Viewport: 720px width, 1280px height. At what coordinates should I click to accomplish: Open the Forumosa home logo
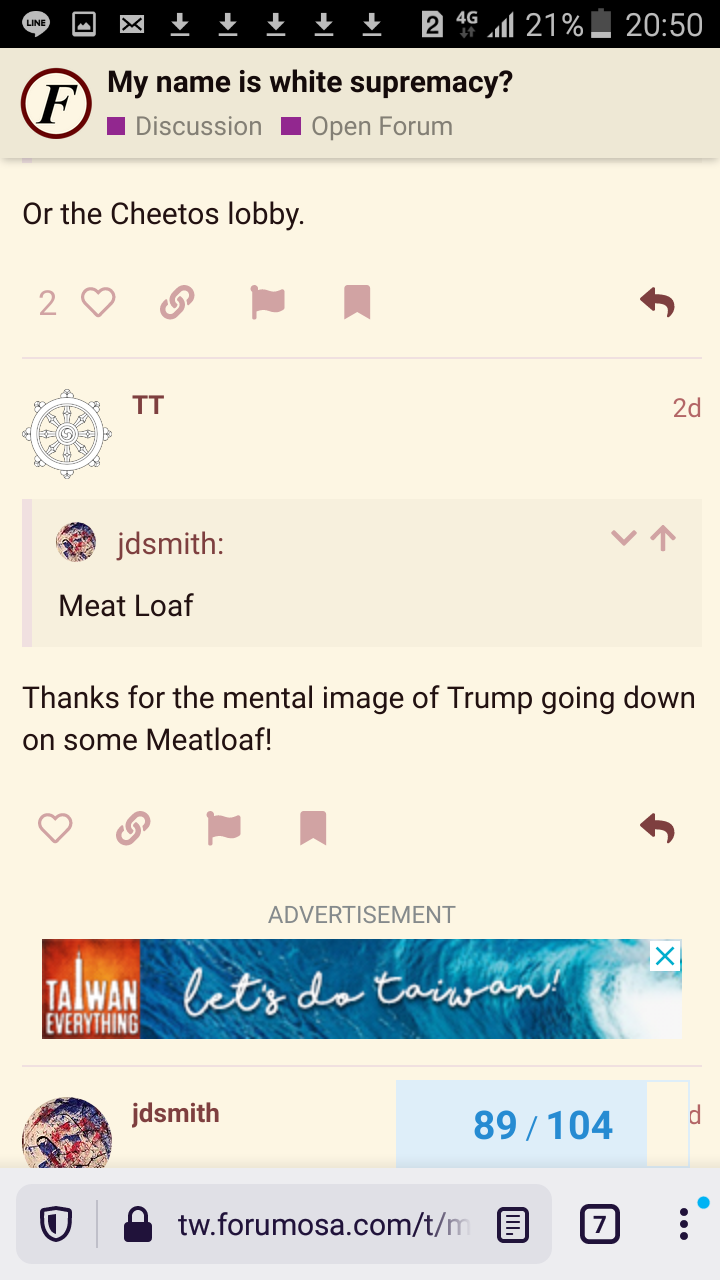tap(57, 104)
